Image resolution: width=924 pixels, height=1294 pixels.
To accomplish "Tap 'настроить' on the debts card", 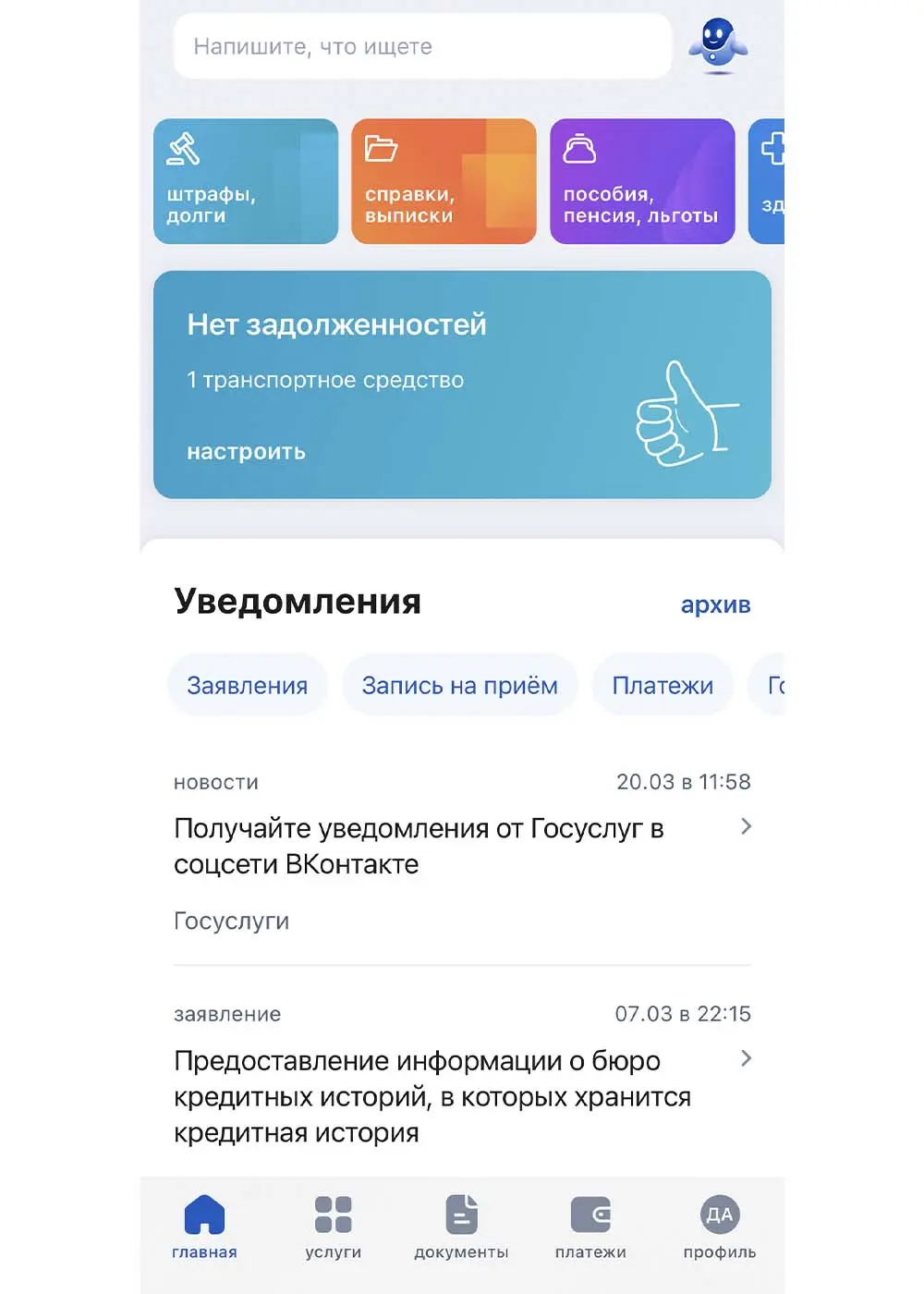I will (246, 452).
